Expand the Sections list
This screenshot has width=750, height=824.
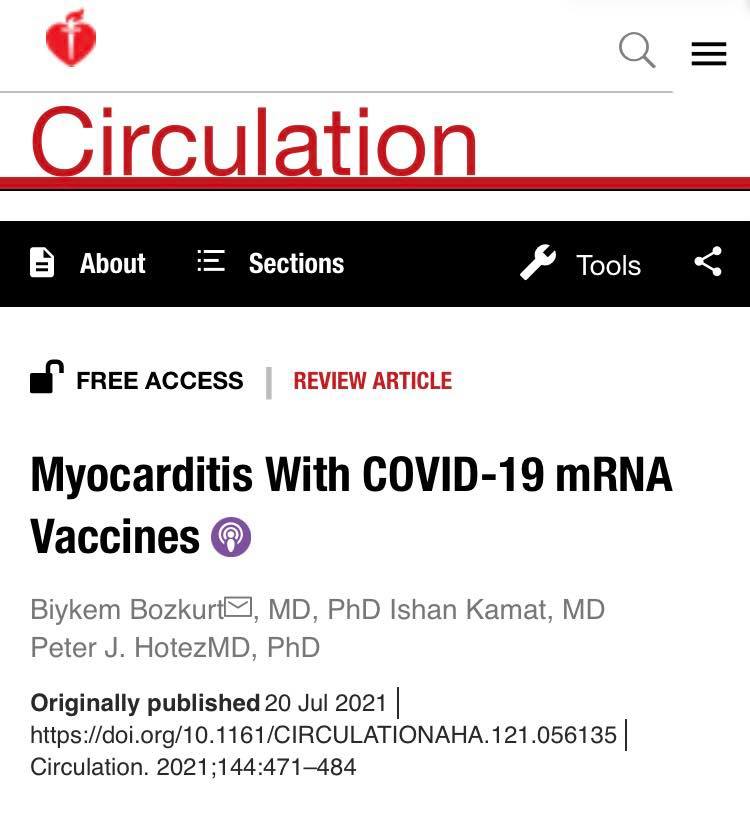[x=271, y=263]
